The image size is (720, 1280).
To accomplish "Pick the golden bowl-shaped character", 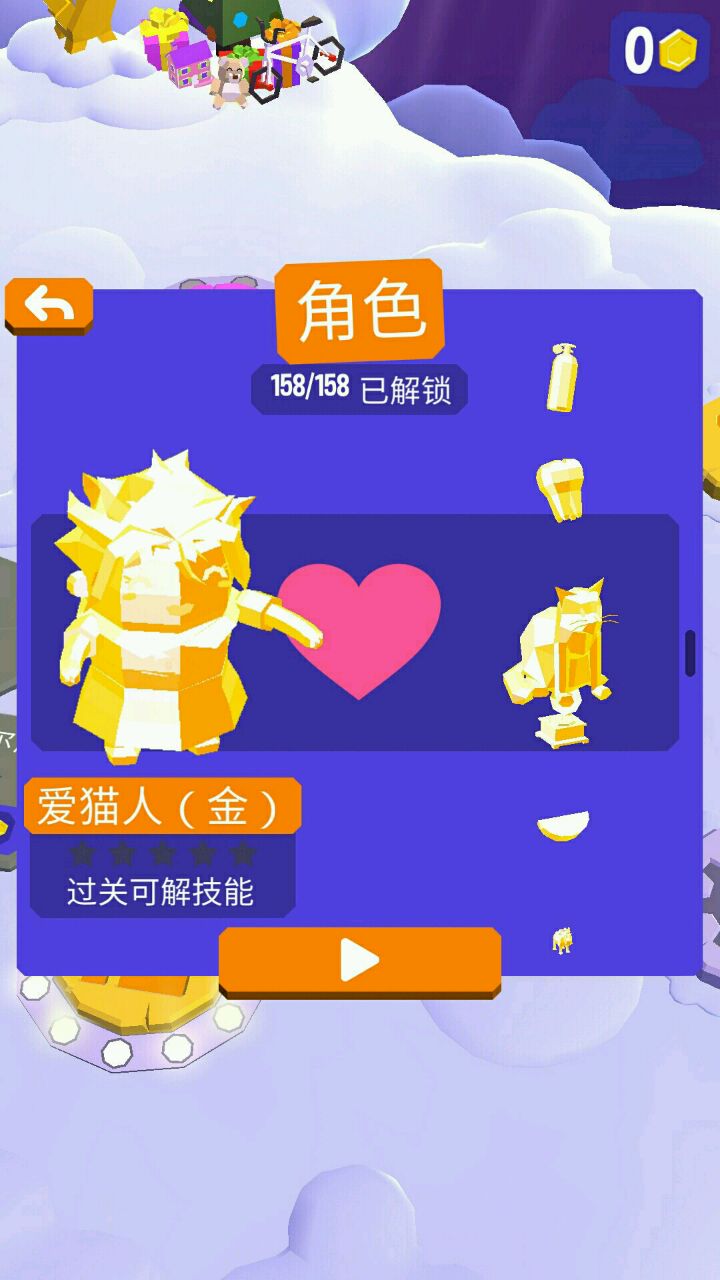I will [563, 826].
